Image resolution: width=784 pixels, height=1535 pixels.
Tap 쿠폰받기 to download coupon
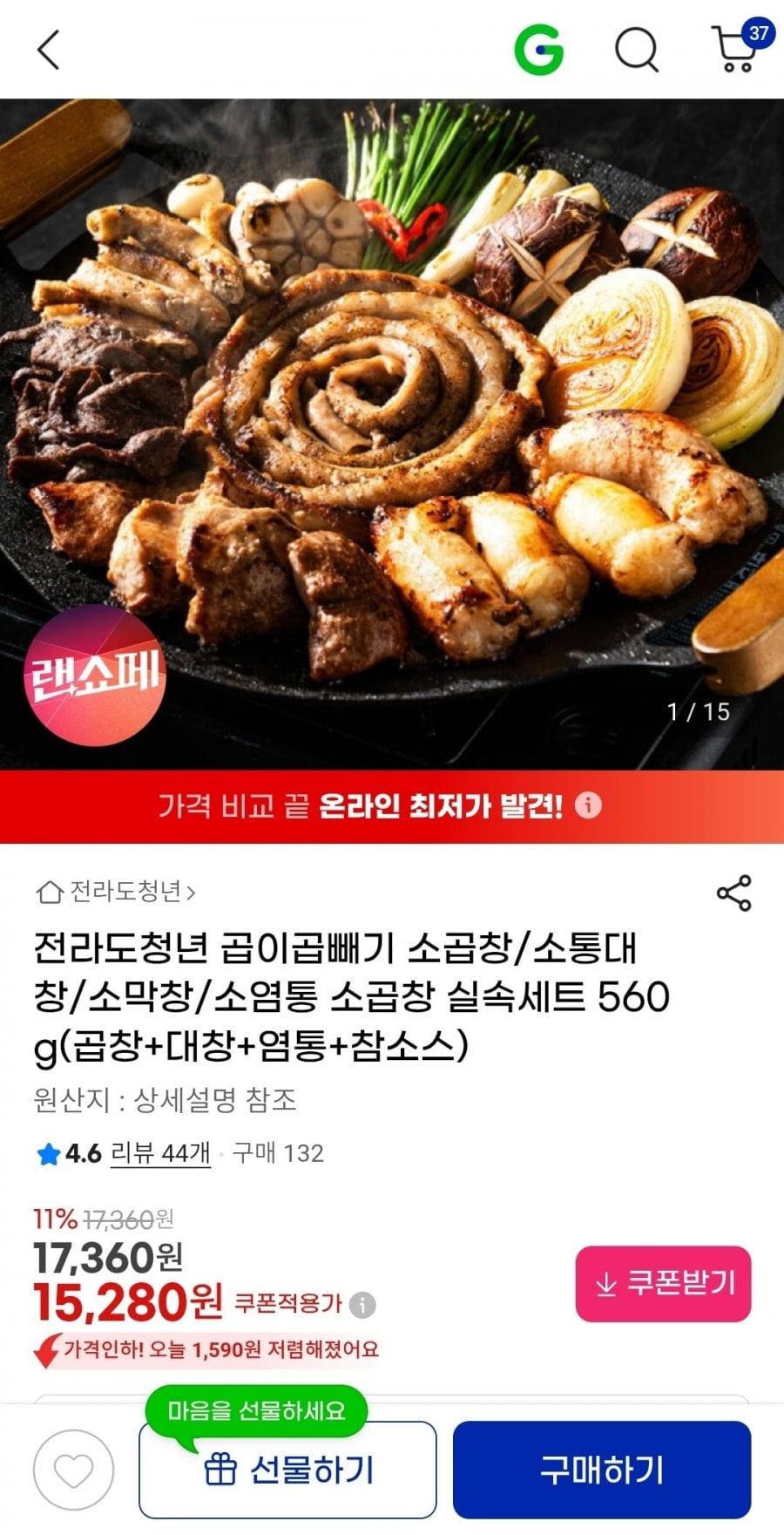663,1284
